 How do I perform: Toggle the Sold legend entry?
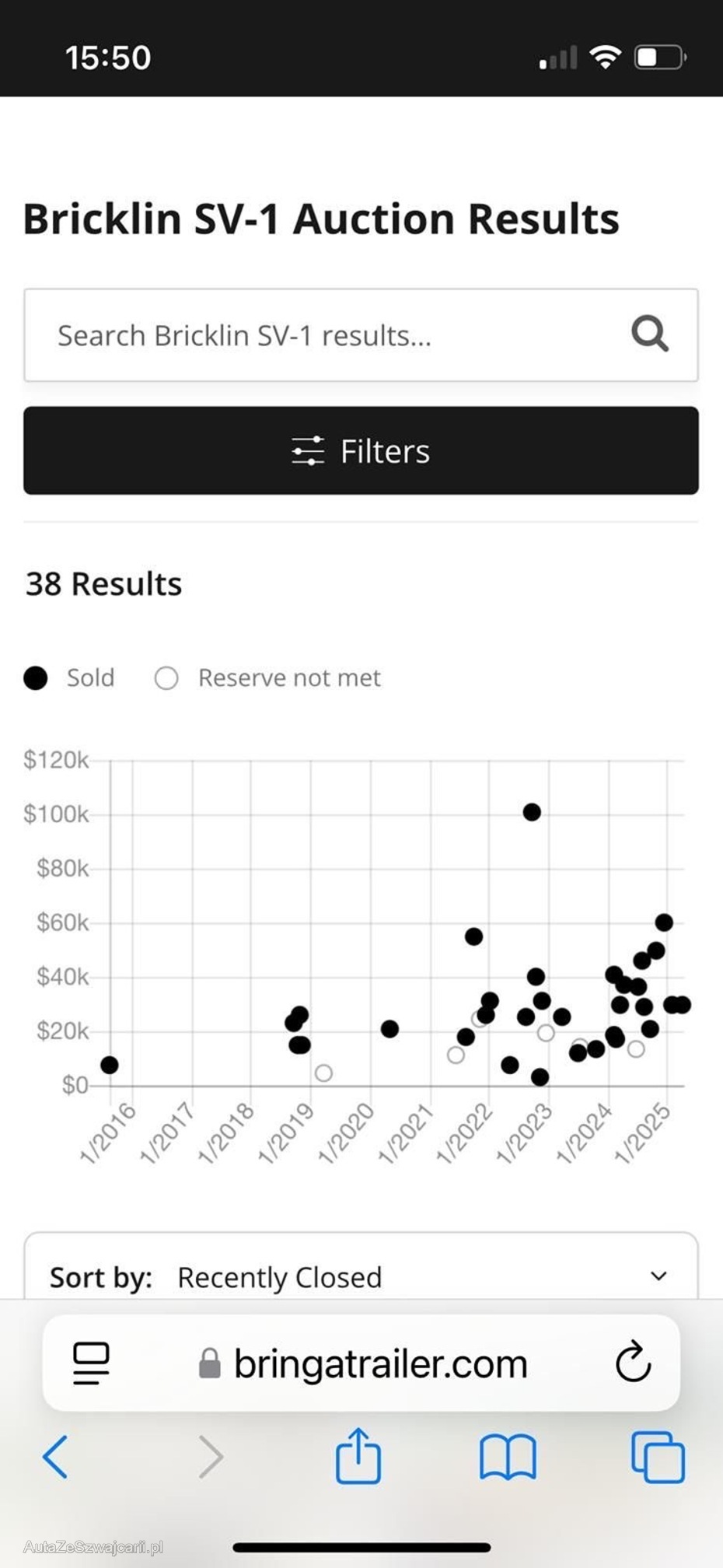click(69, 677)
